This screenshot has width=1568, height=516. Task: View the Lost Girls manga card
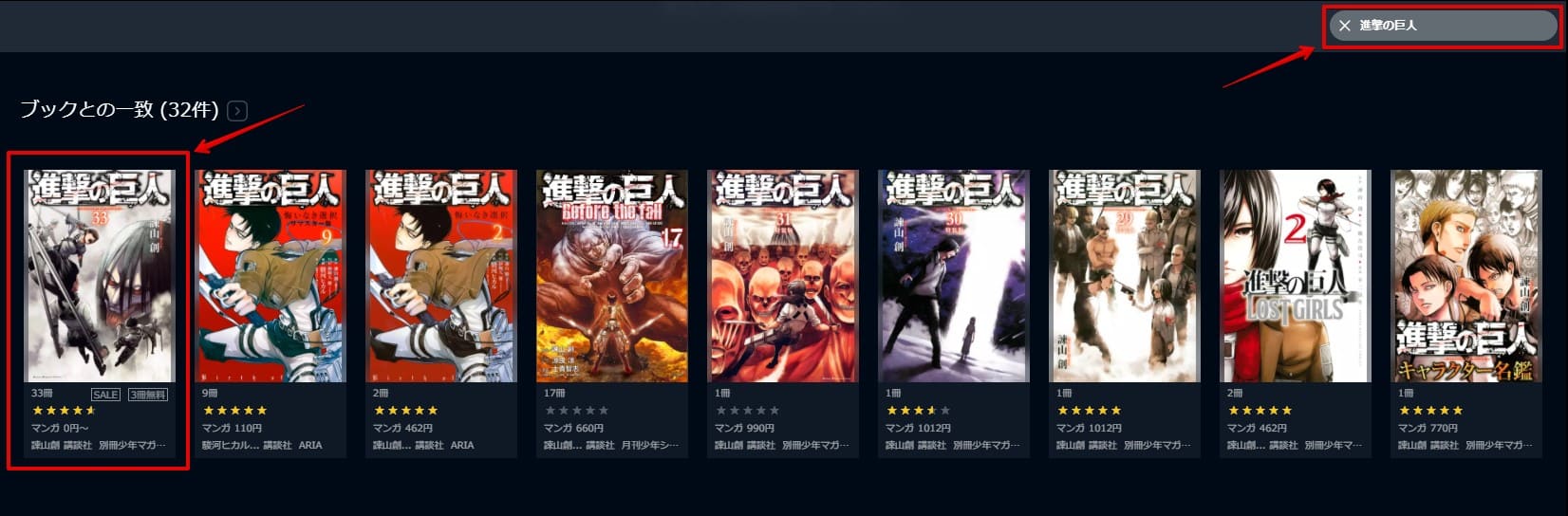1296,276
